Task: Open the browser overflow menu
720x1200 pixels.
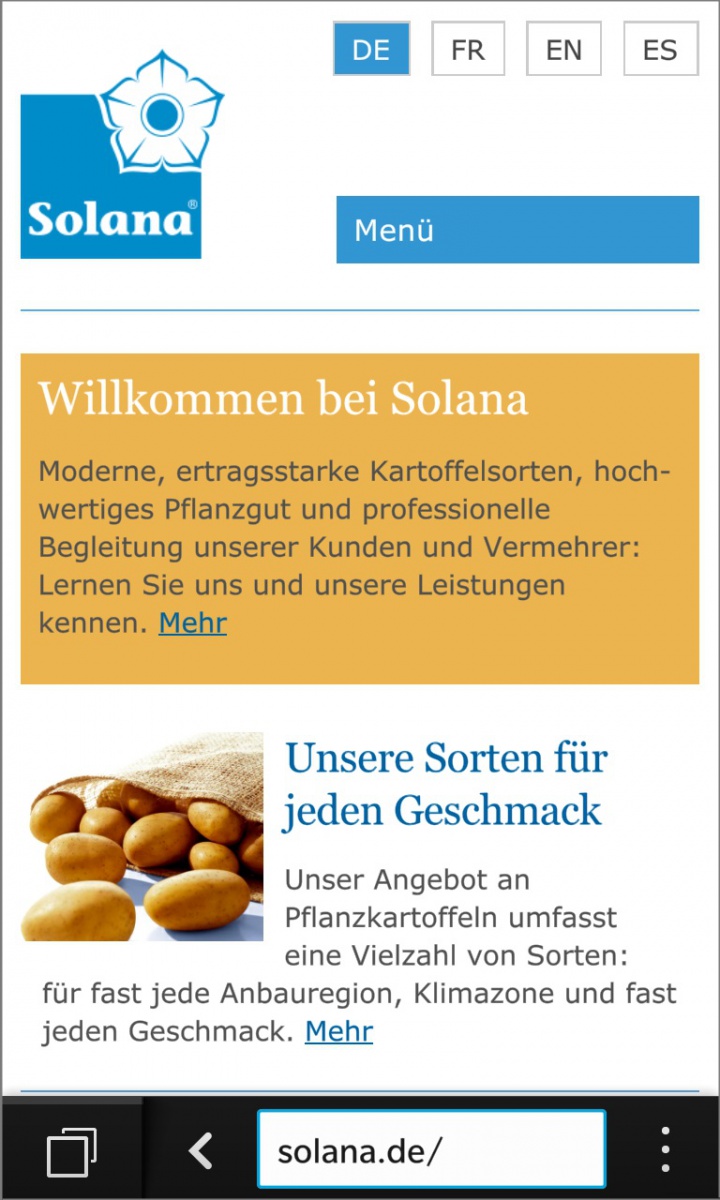Action: click(665, 1150)
